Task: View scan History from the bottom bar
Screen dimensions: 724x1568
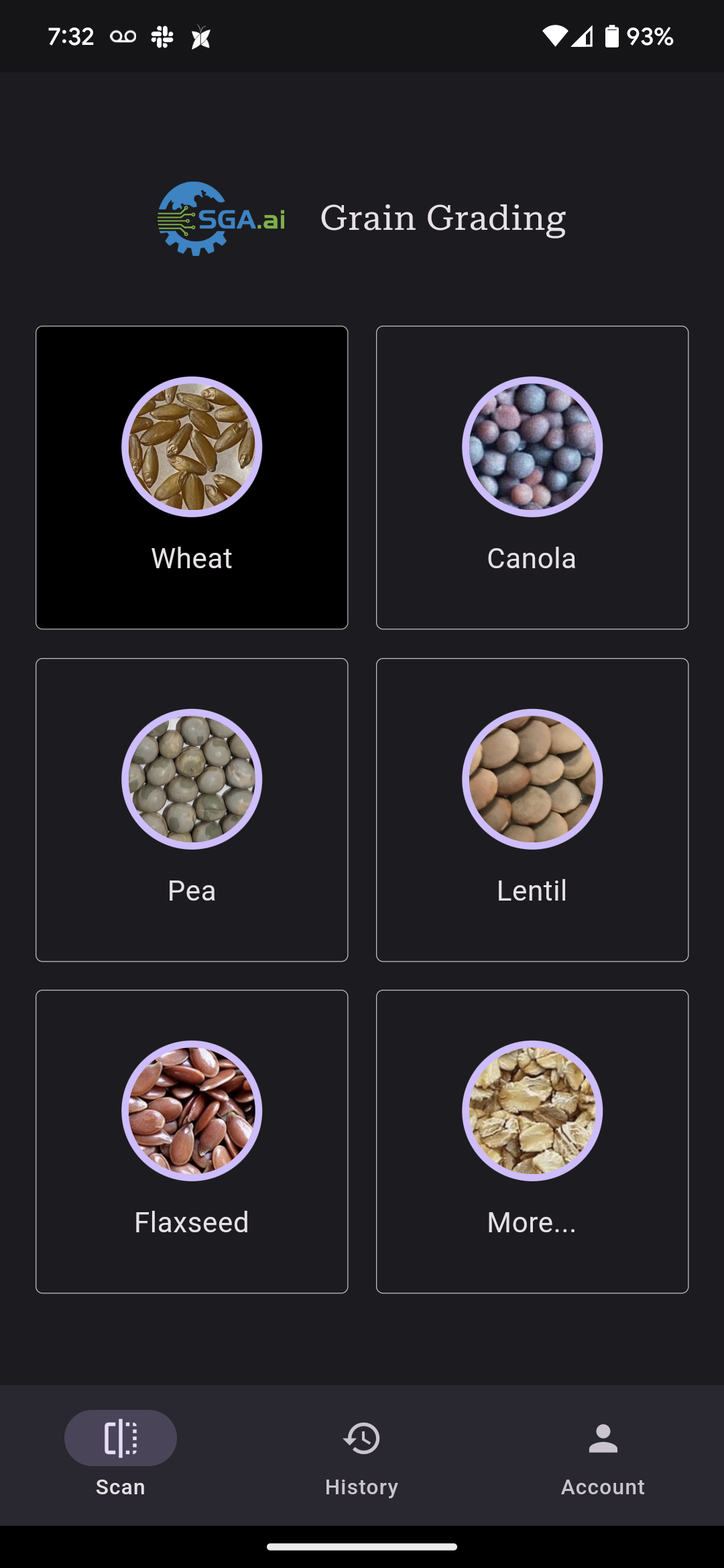Action: 361,1461
